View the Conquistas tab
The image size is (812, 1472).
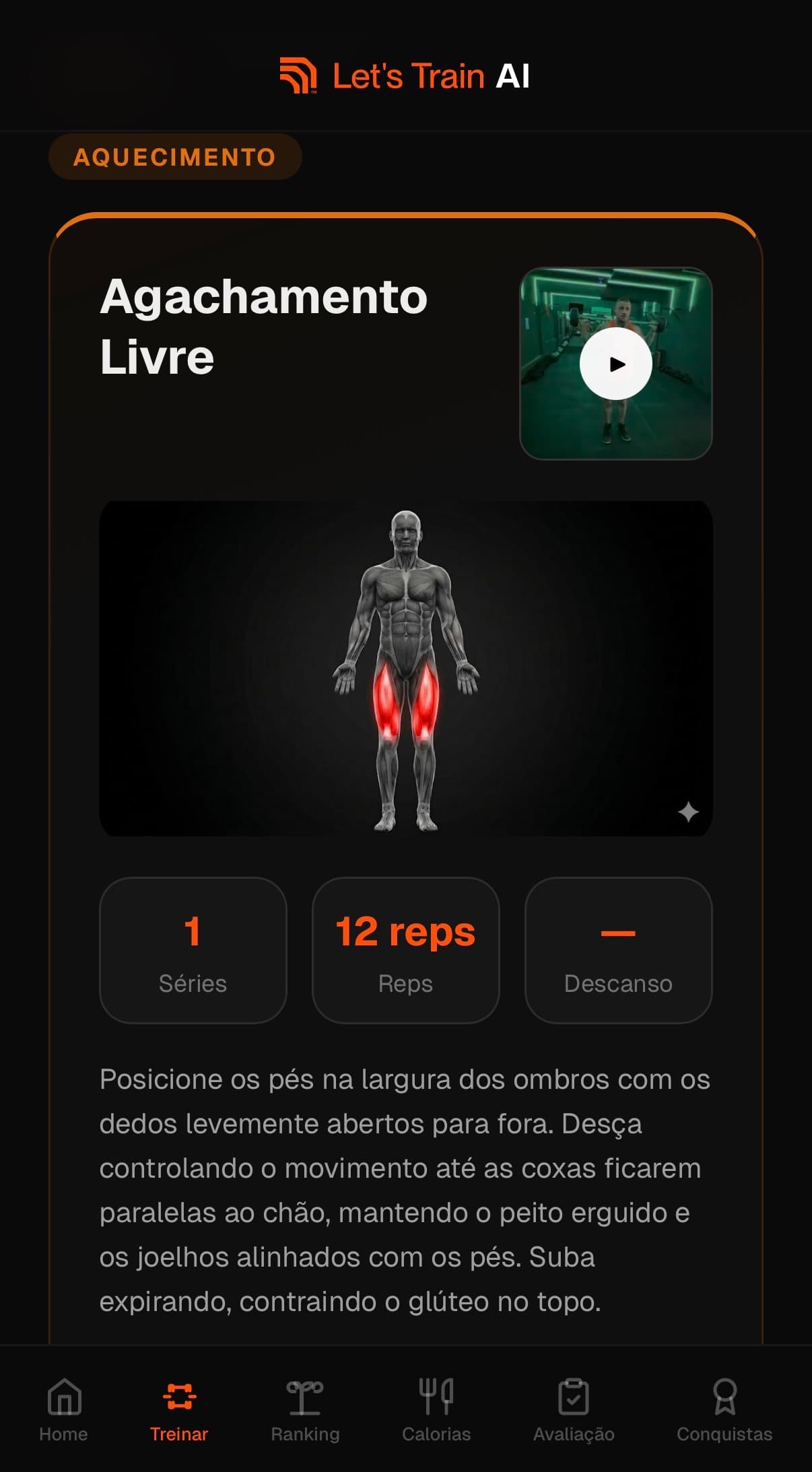[724, 1409]
